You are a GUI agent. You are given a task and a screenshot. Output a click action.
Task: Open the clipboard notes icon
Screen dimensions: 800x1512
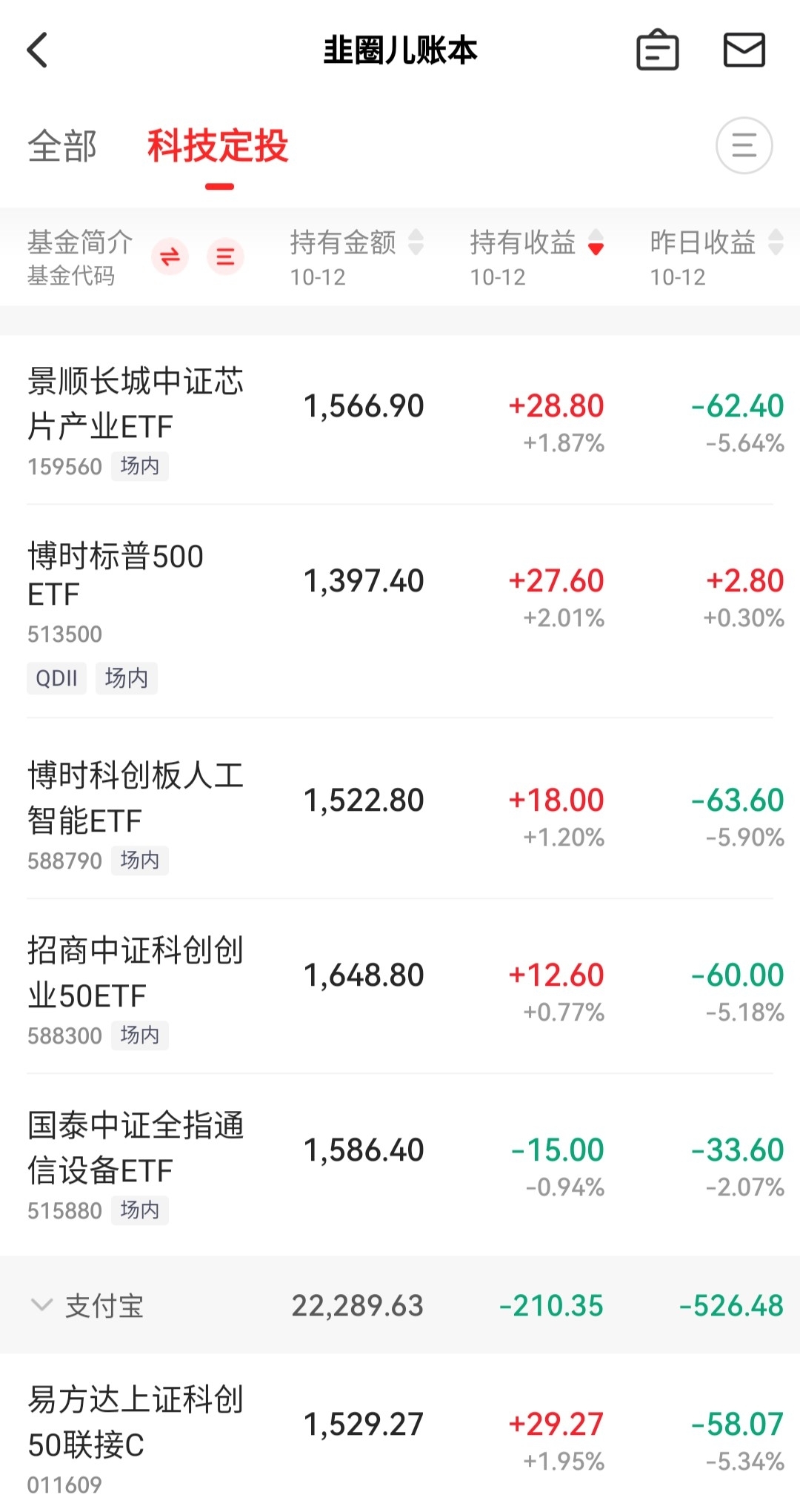pos(657,50)
